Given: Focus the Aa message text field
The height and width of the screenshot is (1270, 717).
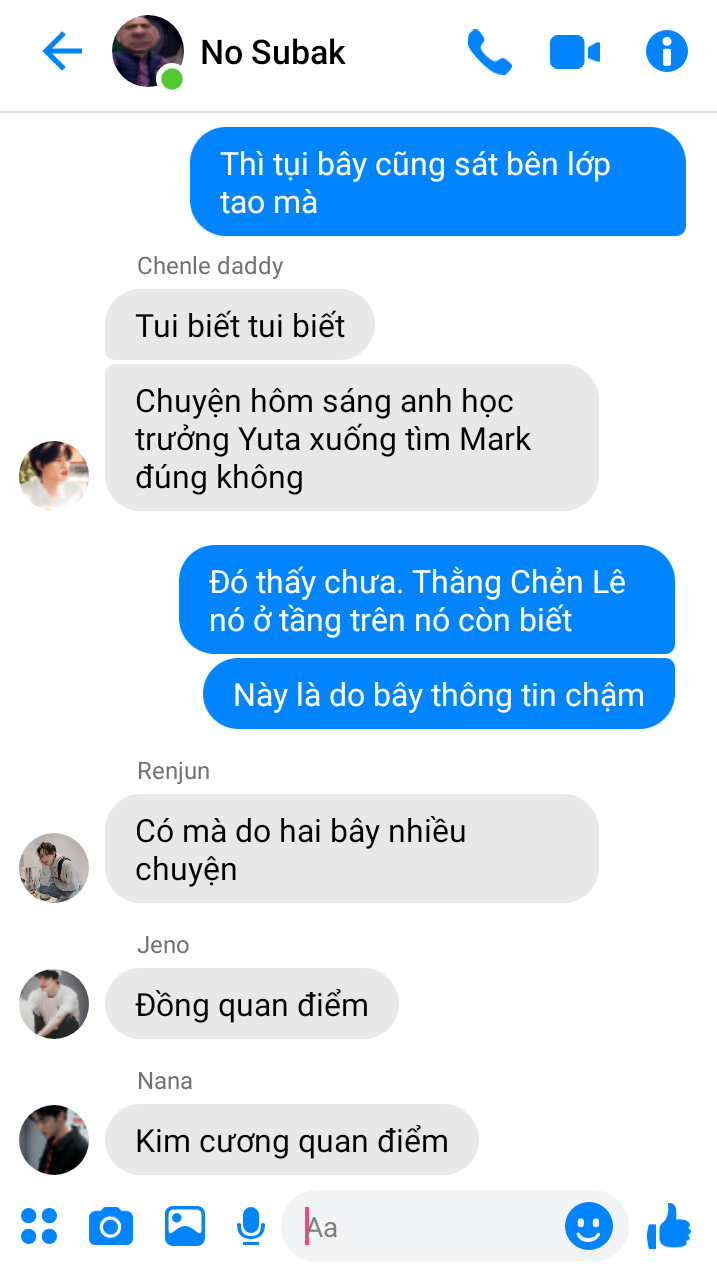Looking at the screenshot, I should [430, 1226].
